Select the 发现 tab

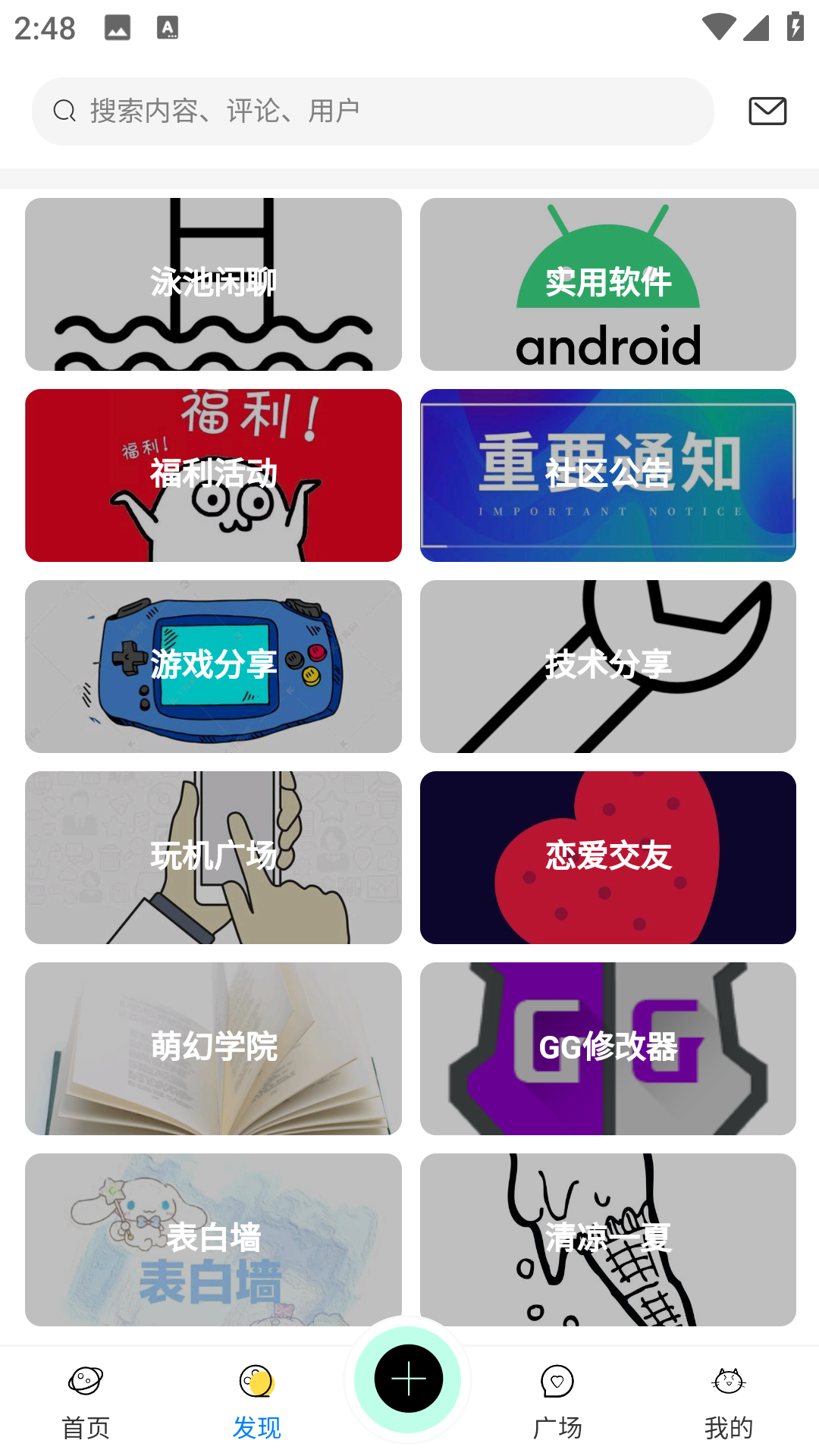[x=256, y=1401]
